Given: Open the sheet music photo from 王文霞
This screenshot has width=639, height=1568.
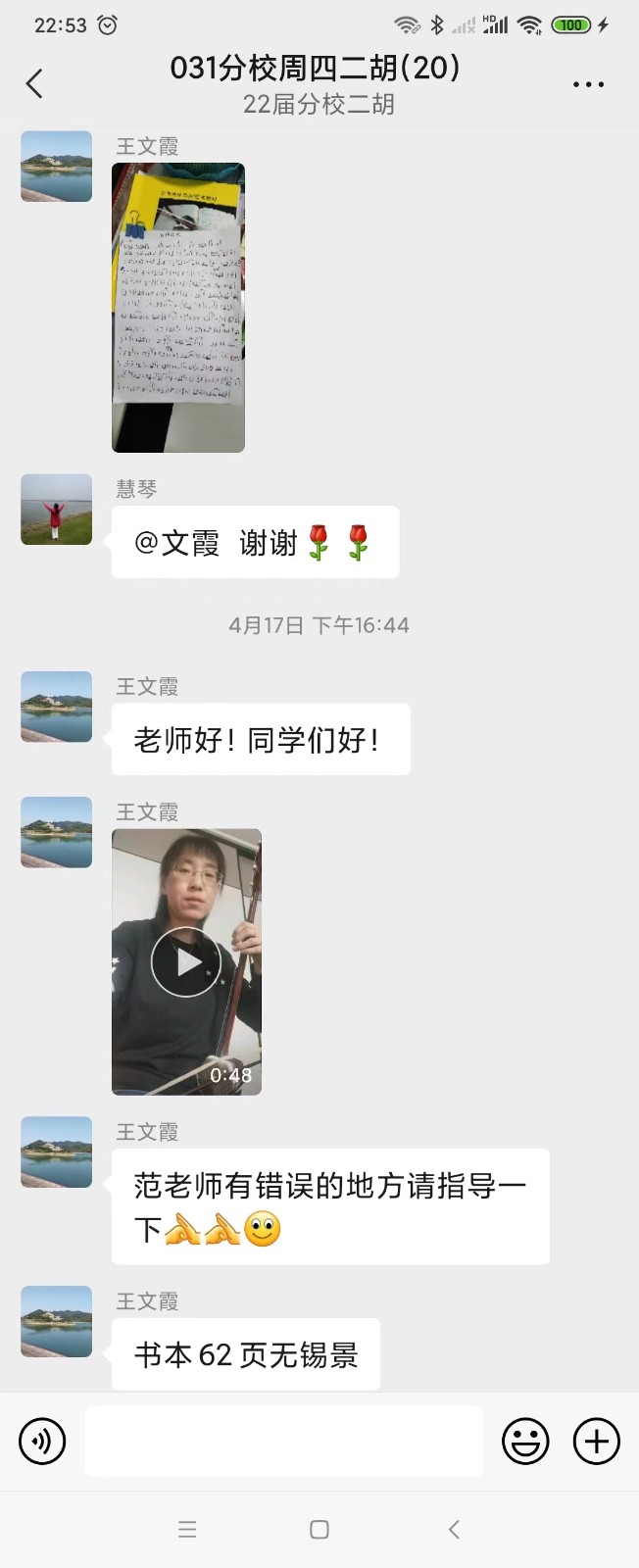Looking at the screenshot, I should tap(178, 307).
